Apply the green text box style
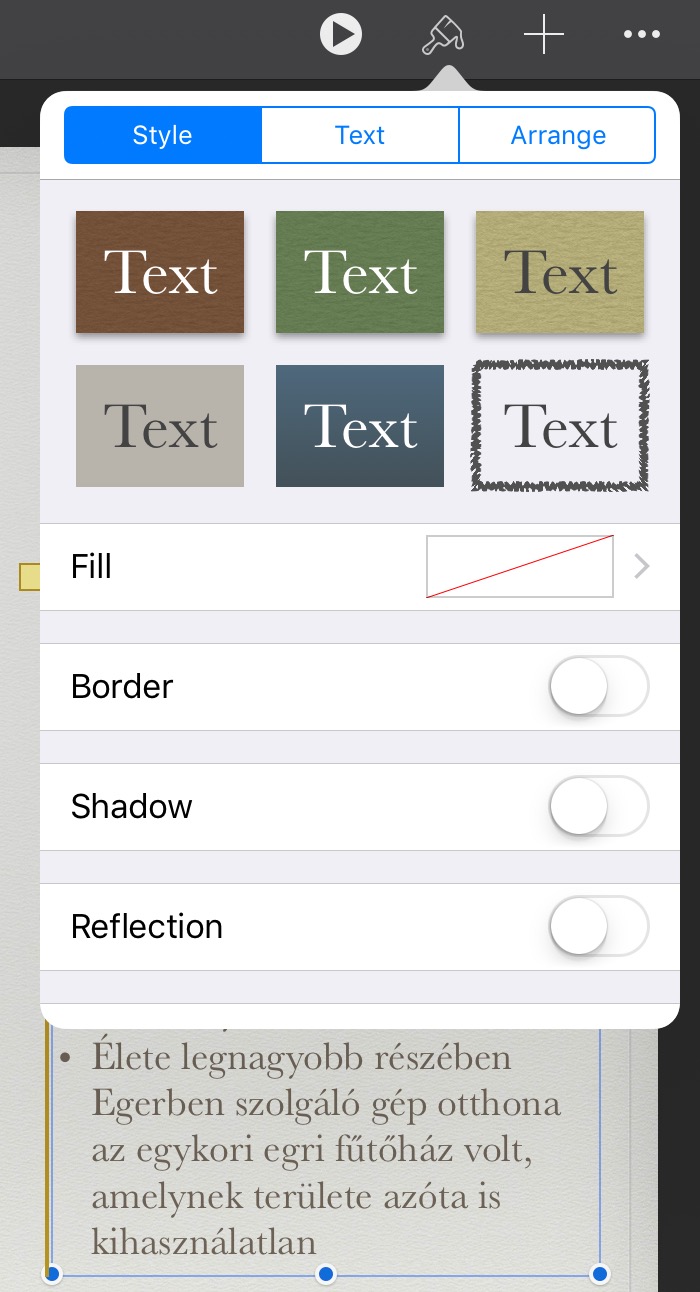700x1292 pixels. pos(360,272)
